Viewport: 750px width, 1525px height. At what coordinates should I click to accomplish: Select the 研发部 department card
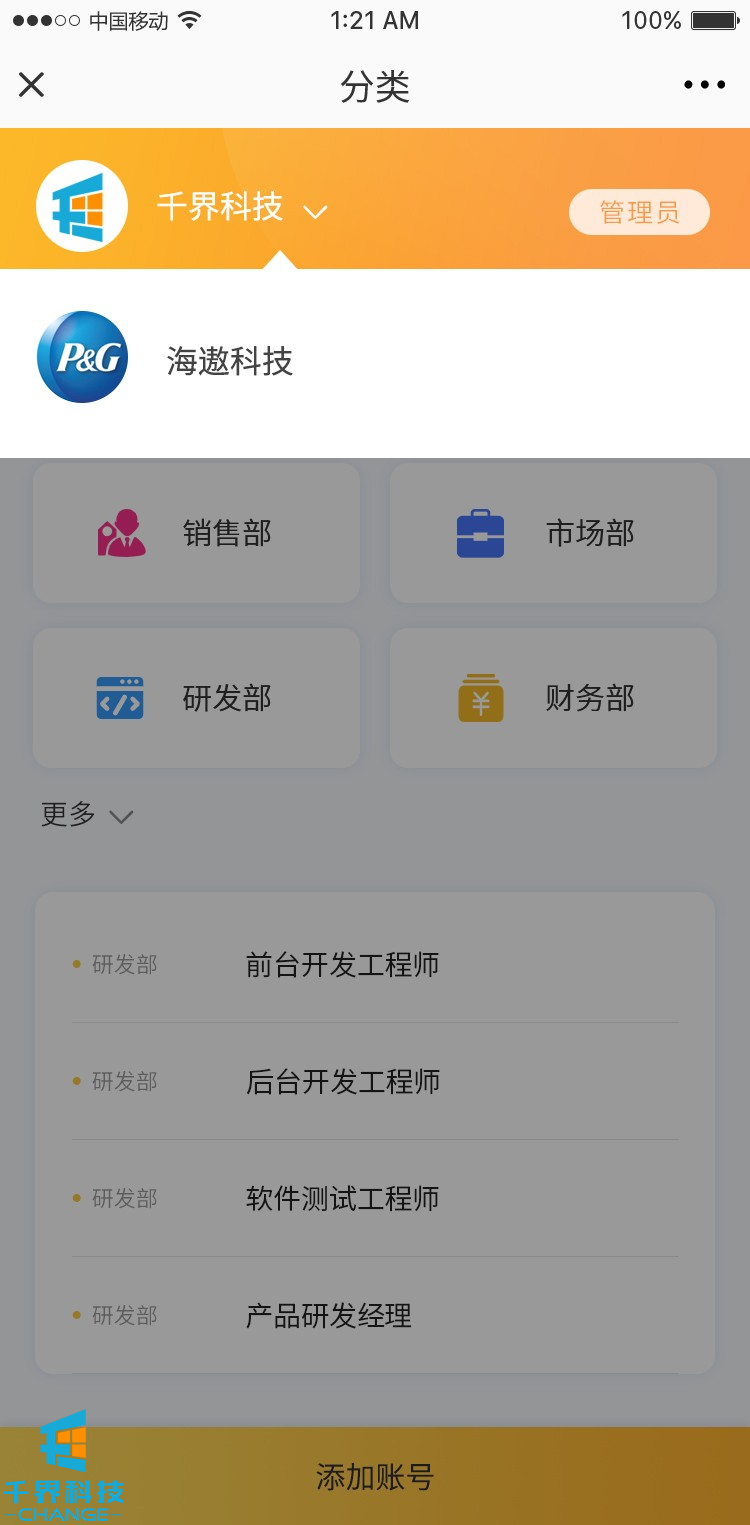[x=196, y=698]
